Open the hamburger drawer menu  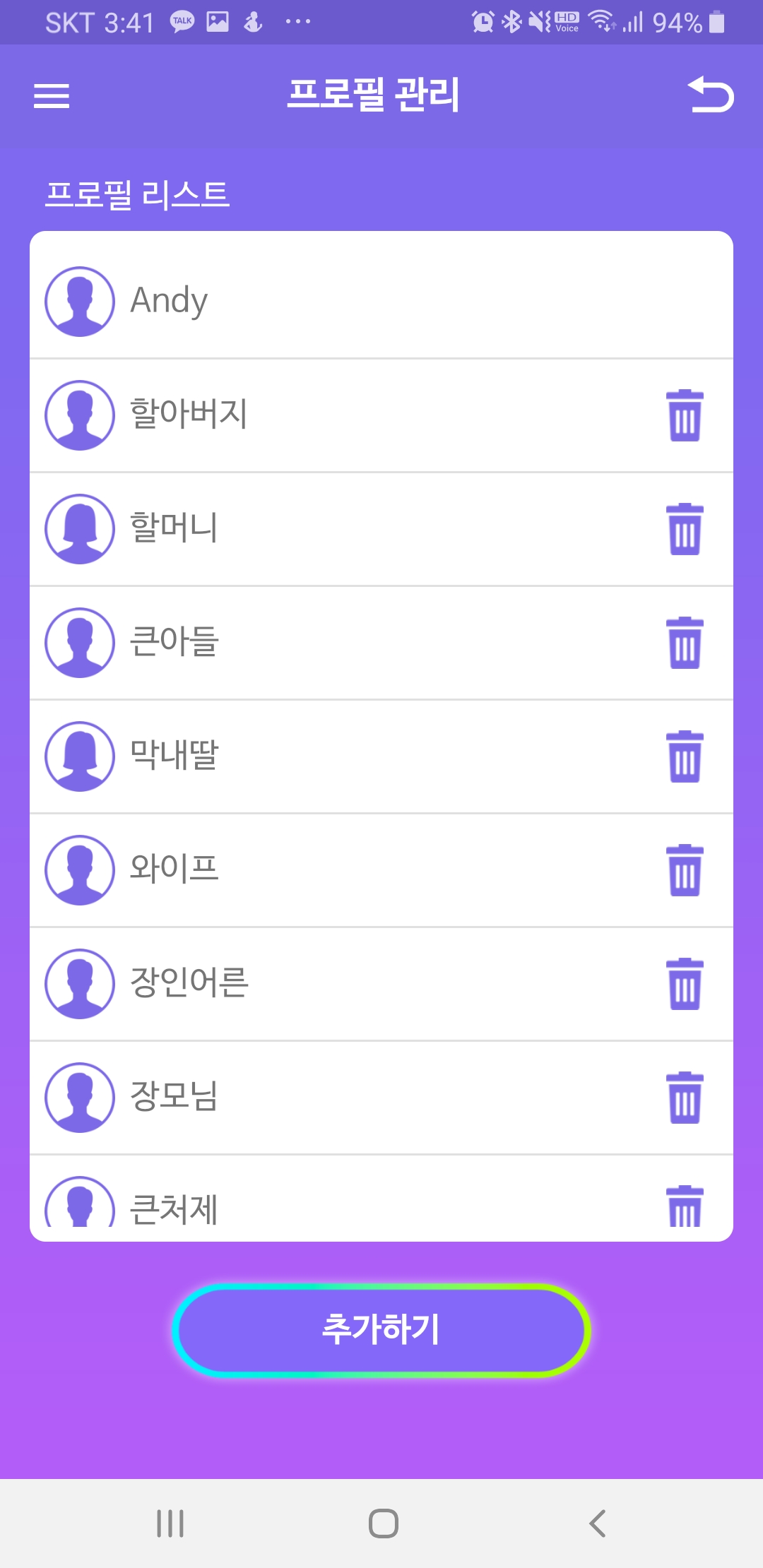52,95
